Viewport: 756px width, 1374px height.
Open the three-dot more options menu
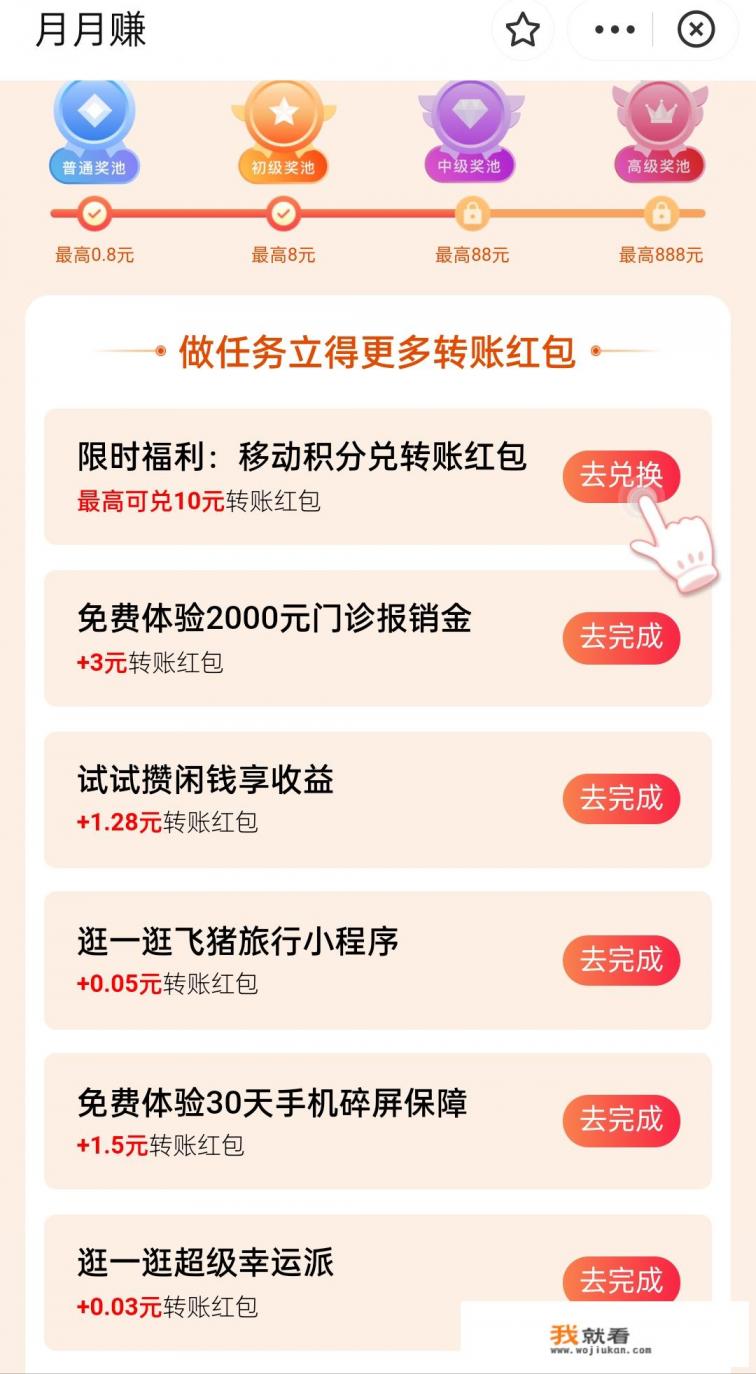pos(614,30)
